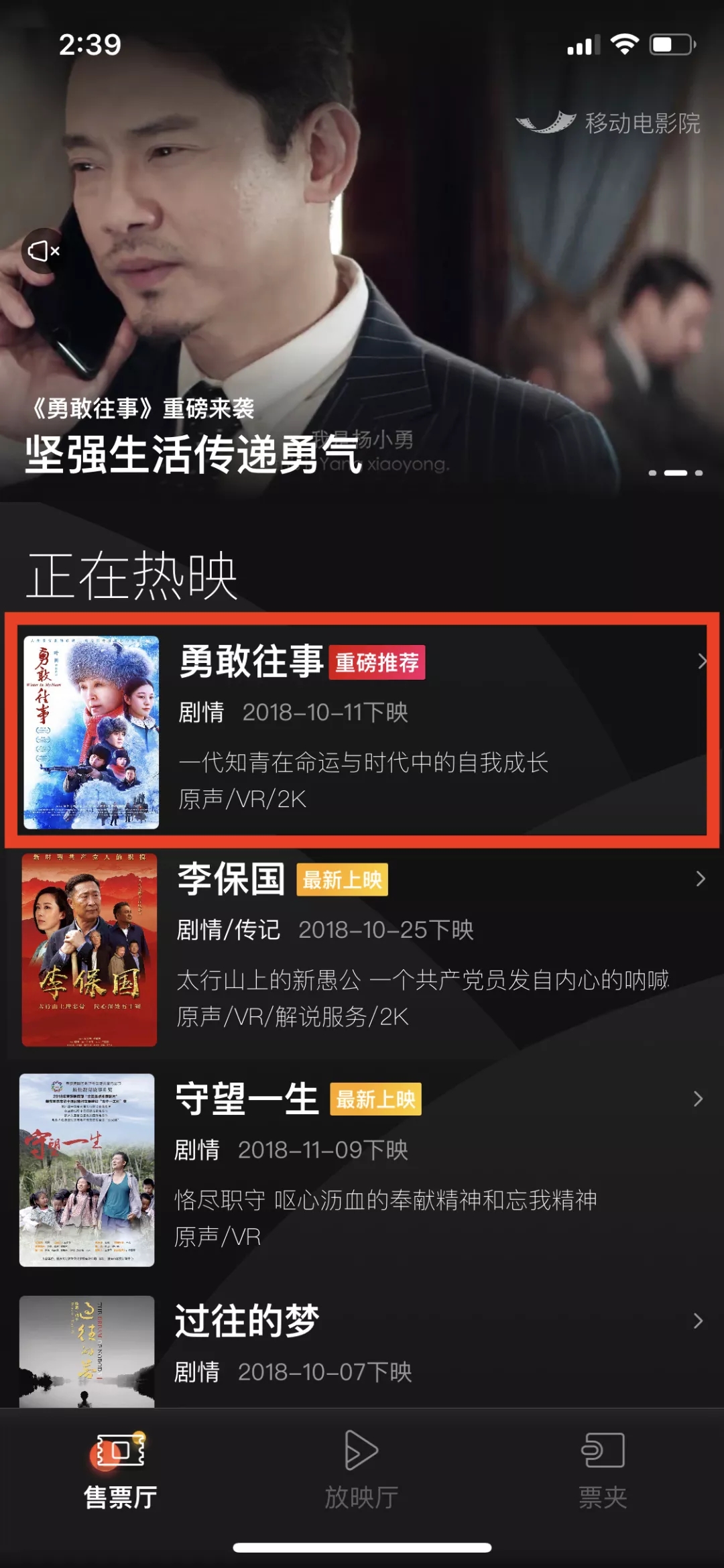Open the 李保国 movie row
The image size is (724, 1568).
362,949
